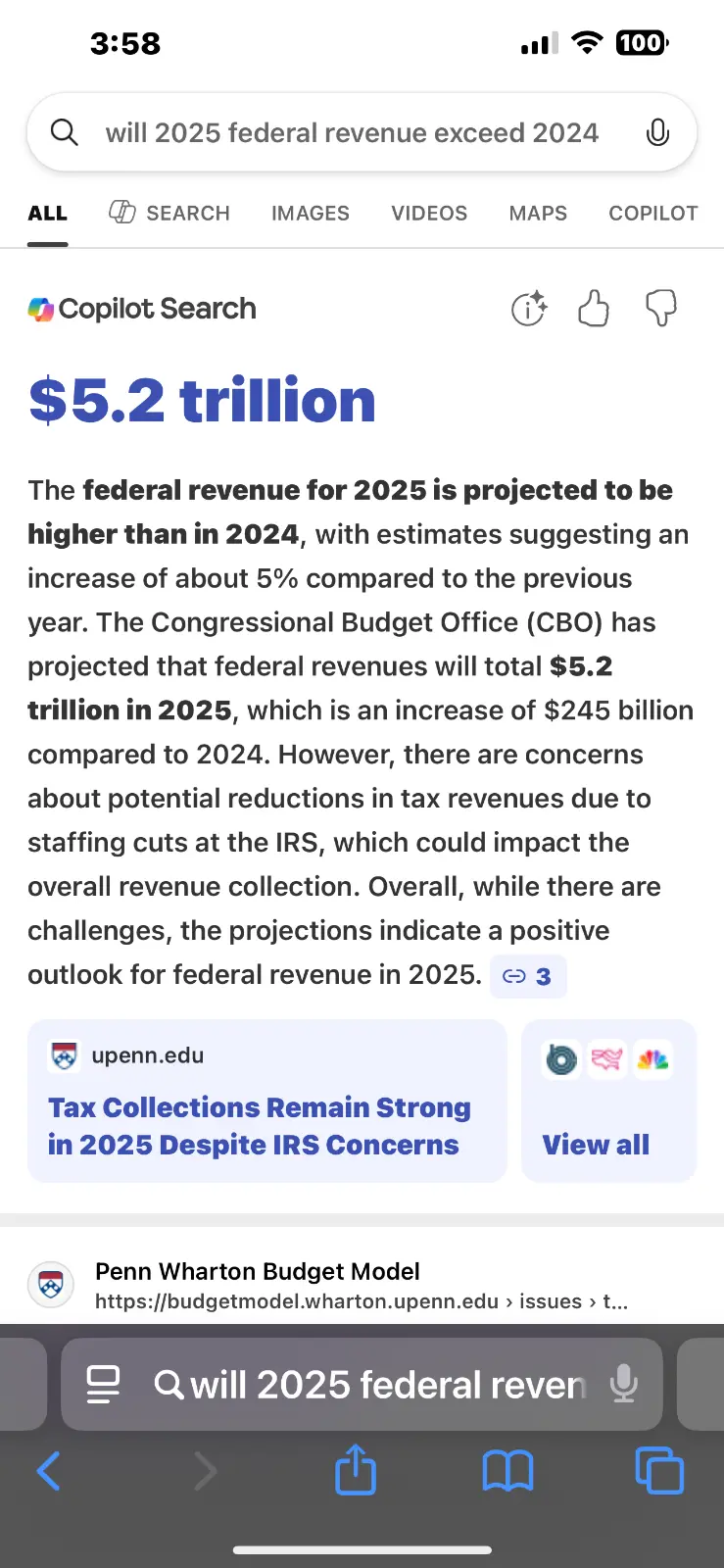Open the page menu in Safari's address bar
The image size is (724, 1568).
[x=103, y=1384]
